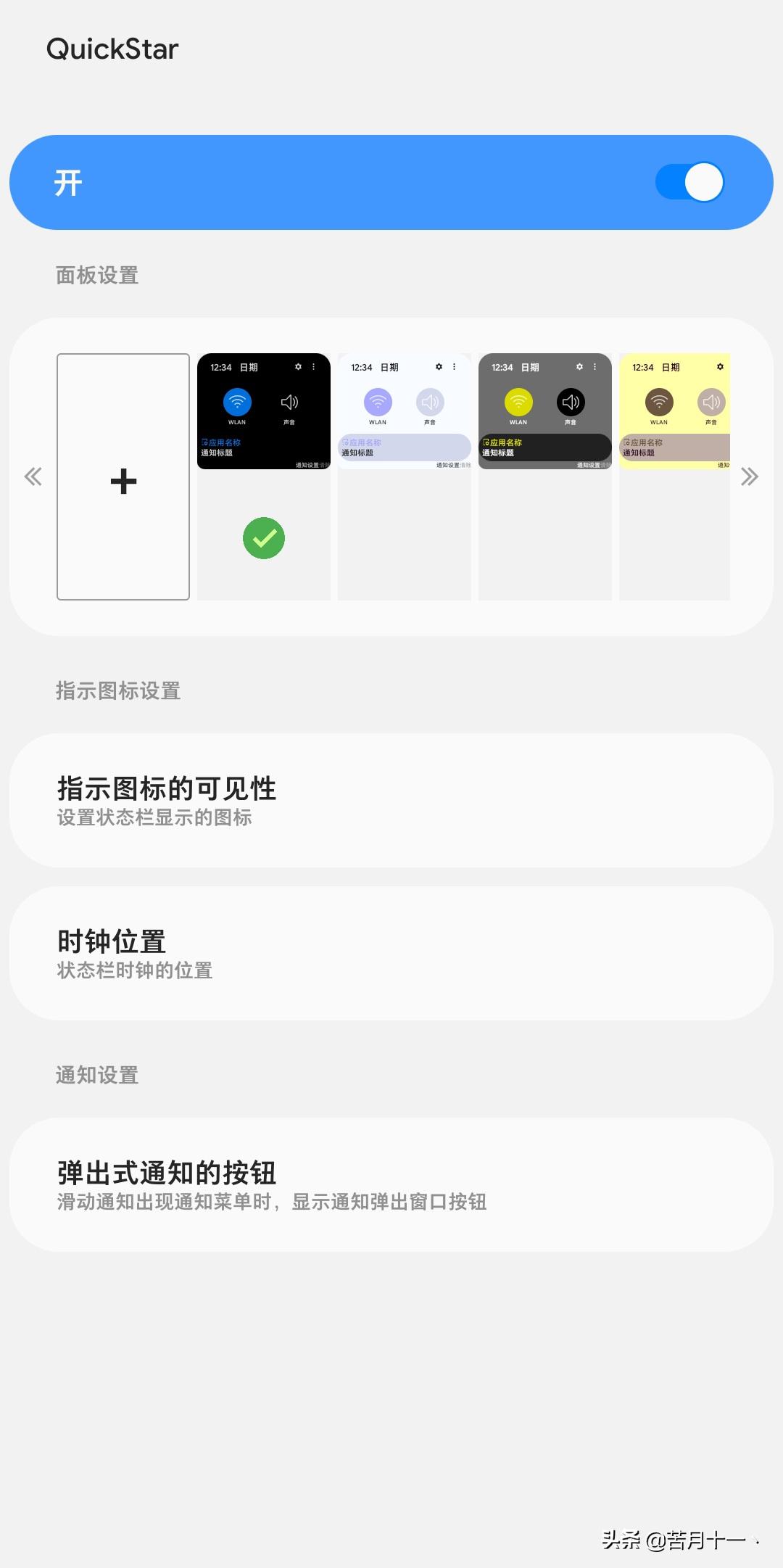Image resolution: width=783 pixels, height=1568 pixels.
Task: Click the gear icon in the white theme preview
Action: (439, 367)
